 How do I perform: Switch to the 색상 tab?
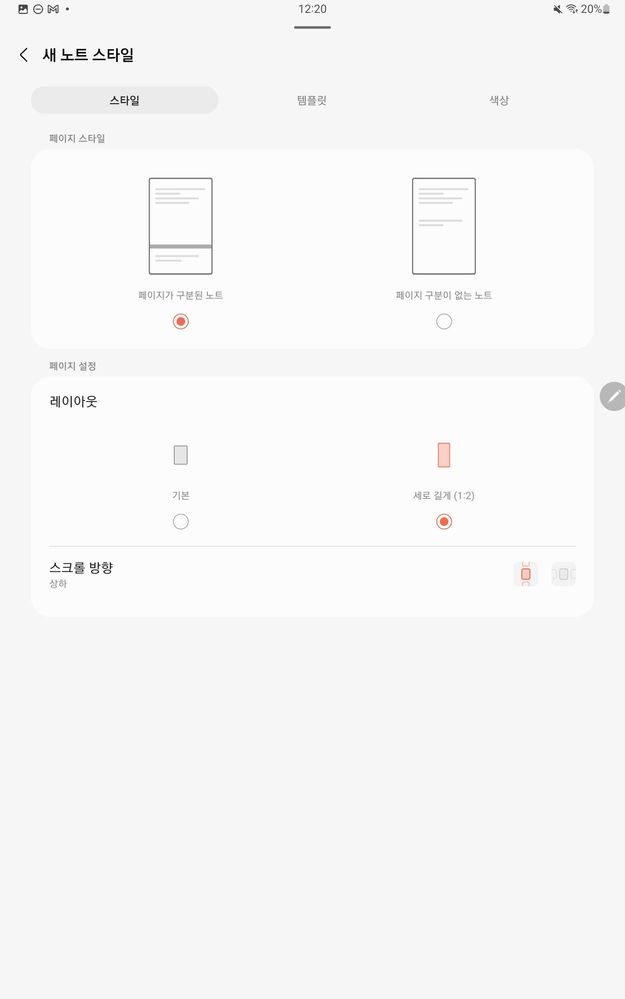click(x=499, y=100)
